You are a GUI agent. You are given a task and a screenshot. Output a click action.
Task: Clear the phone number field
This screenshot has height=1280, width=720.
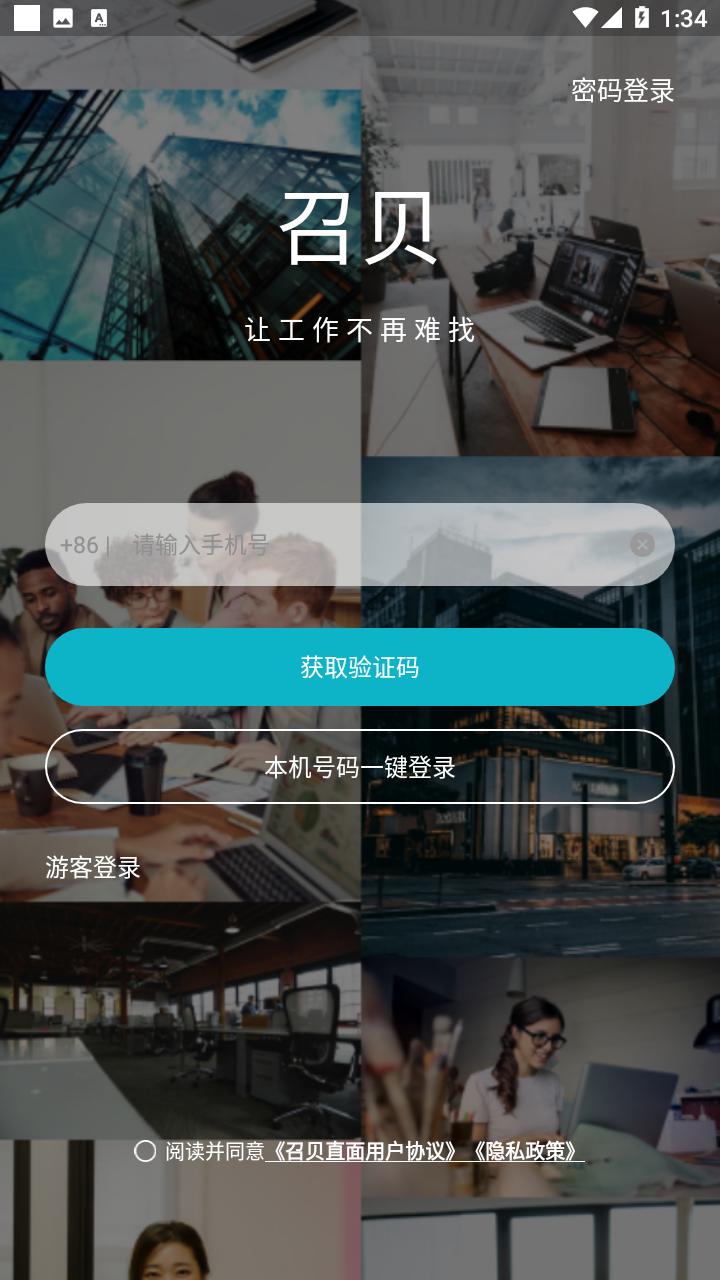click(x=642, y=544)
